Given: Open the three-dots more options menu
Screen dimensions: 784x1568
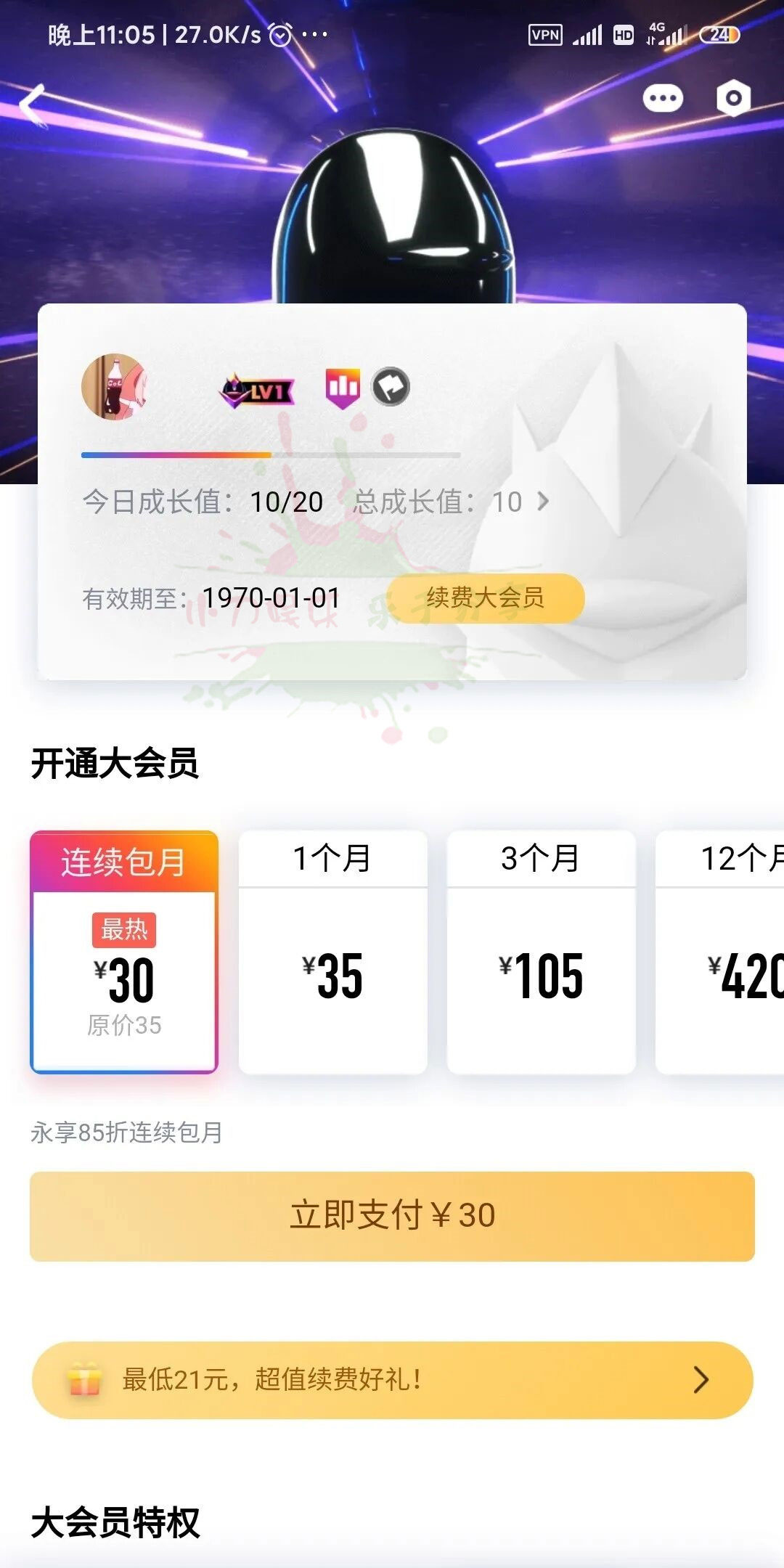Looking at the screenshot, I should tap(663, 99).
